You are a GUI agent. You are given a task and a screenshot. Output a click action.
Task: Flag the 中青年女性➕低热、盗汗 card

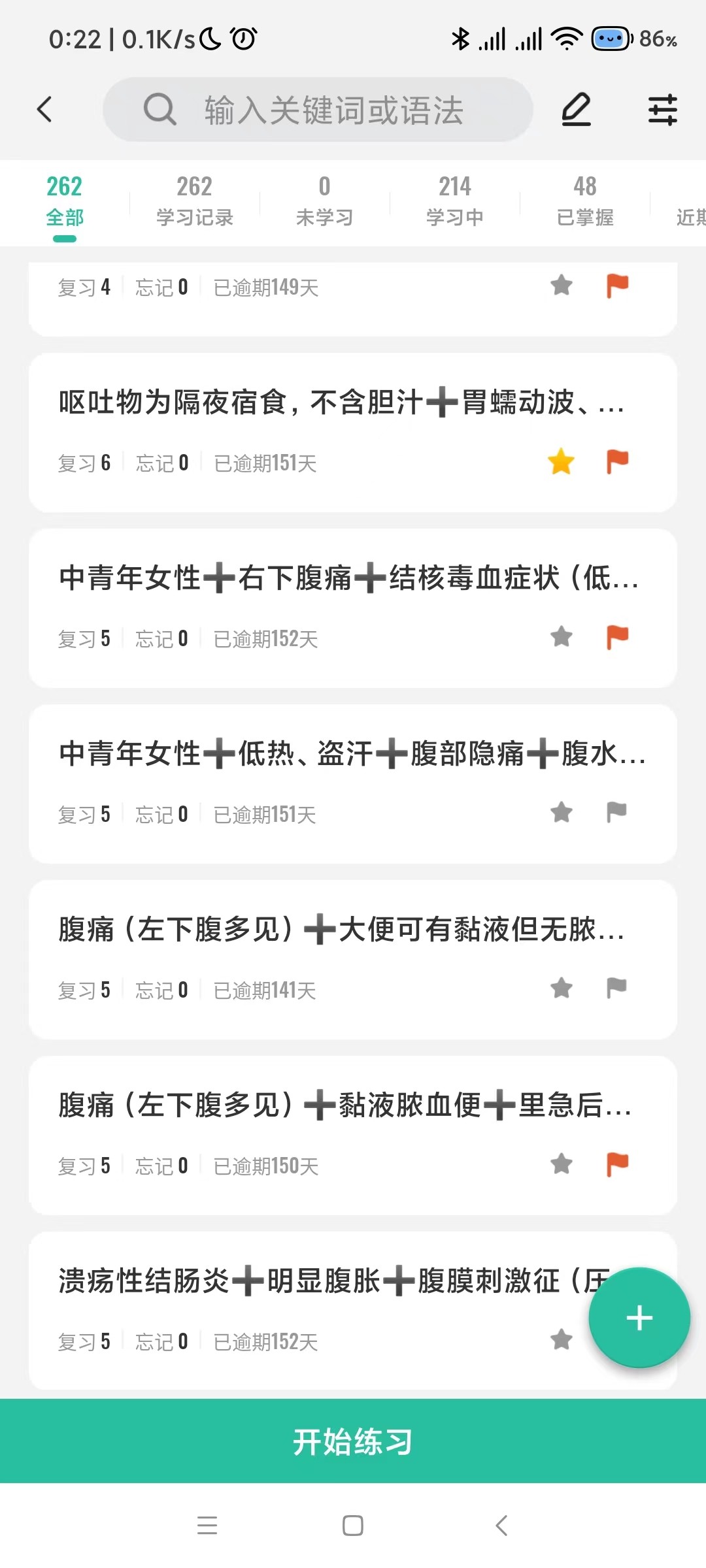point(616,813)
